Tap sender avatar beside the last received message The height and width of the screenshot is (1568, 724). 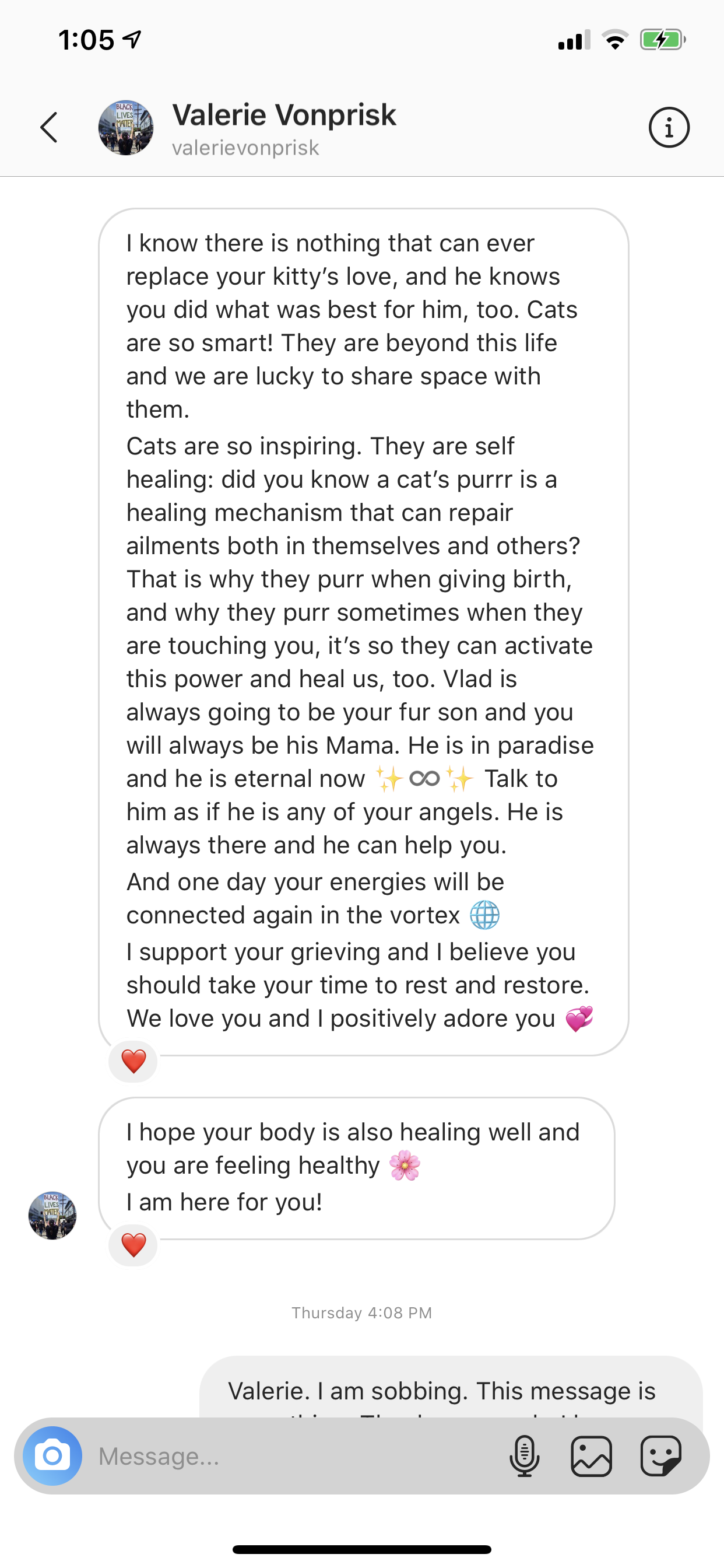click(x=52, y=1216)
